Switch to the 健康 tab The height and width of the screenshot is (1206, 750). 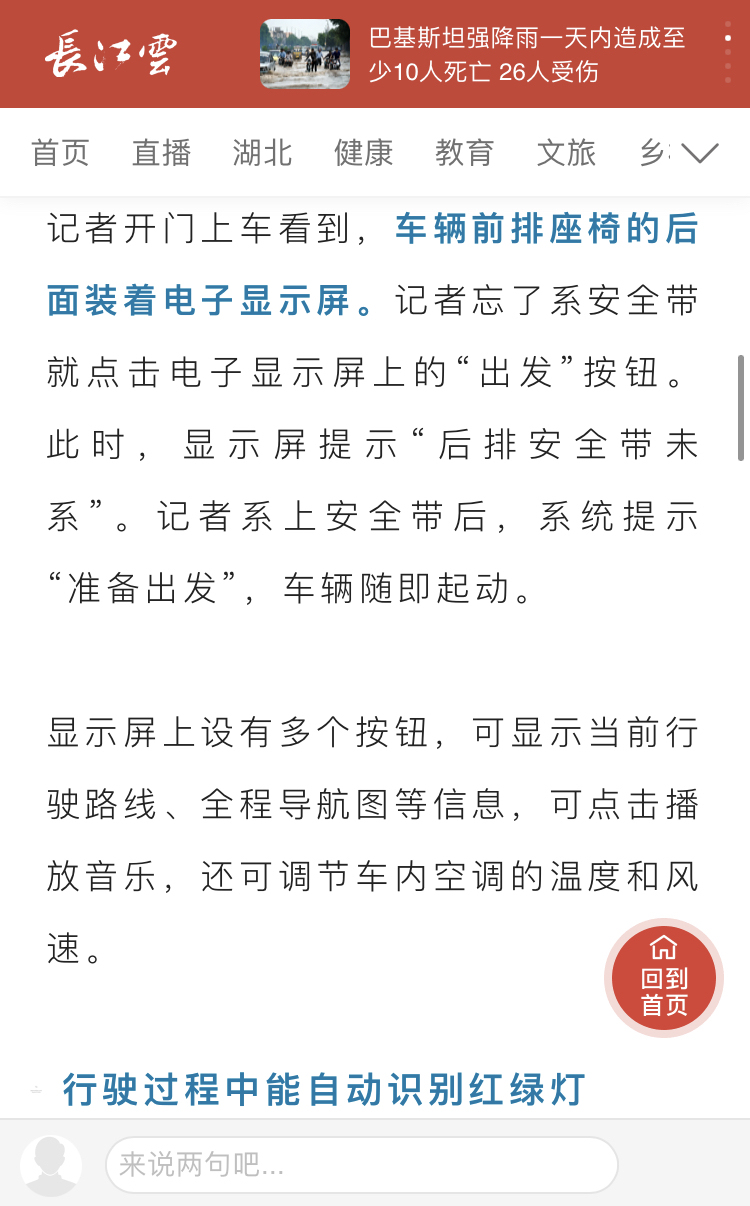[363, 153]
